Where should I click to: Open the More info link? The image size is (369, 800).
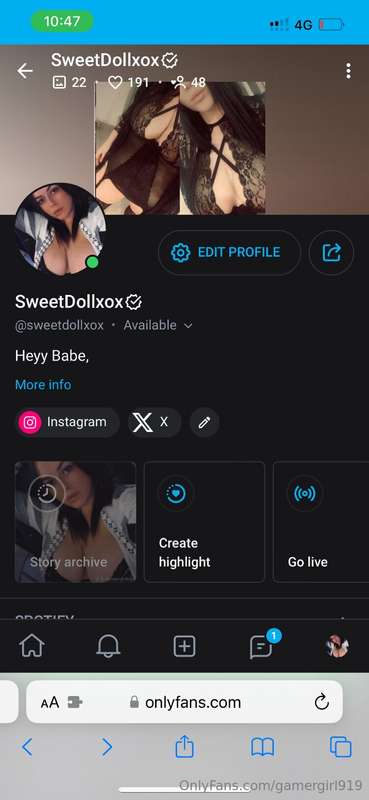[43, 385]
